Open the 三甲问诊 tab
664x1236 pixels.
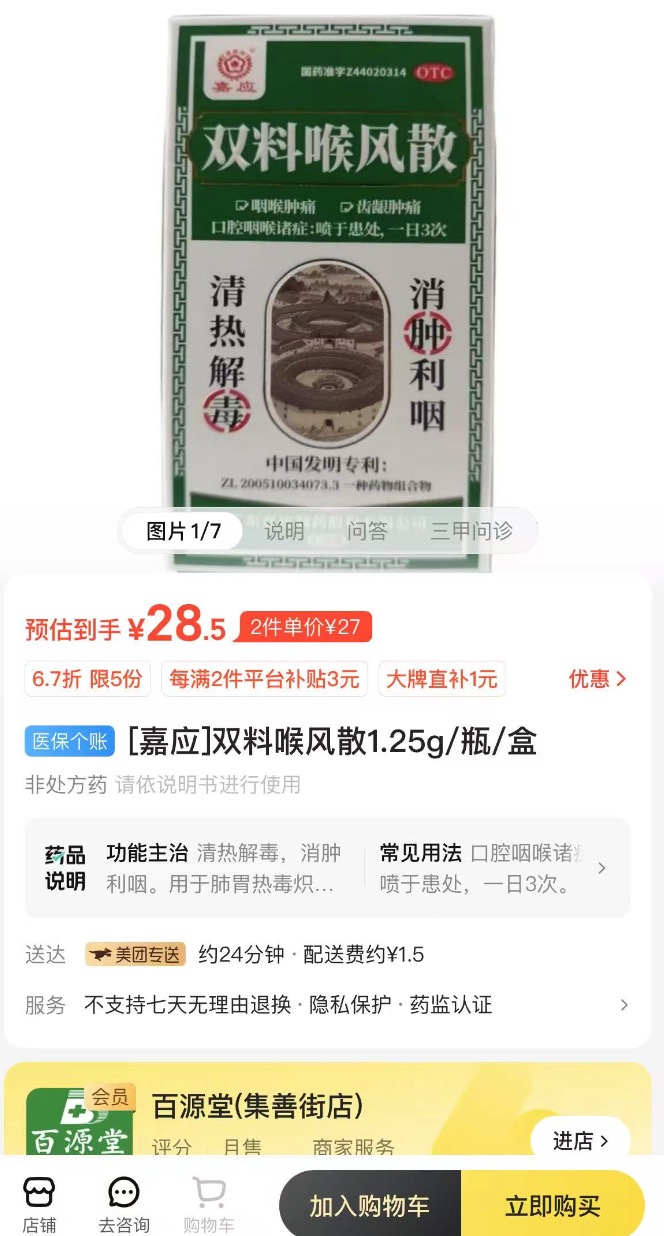(471, 531)
